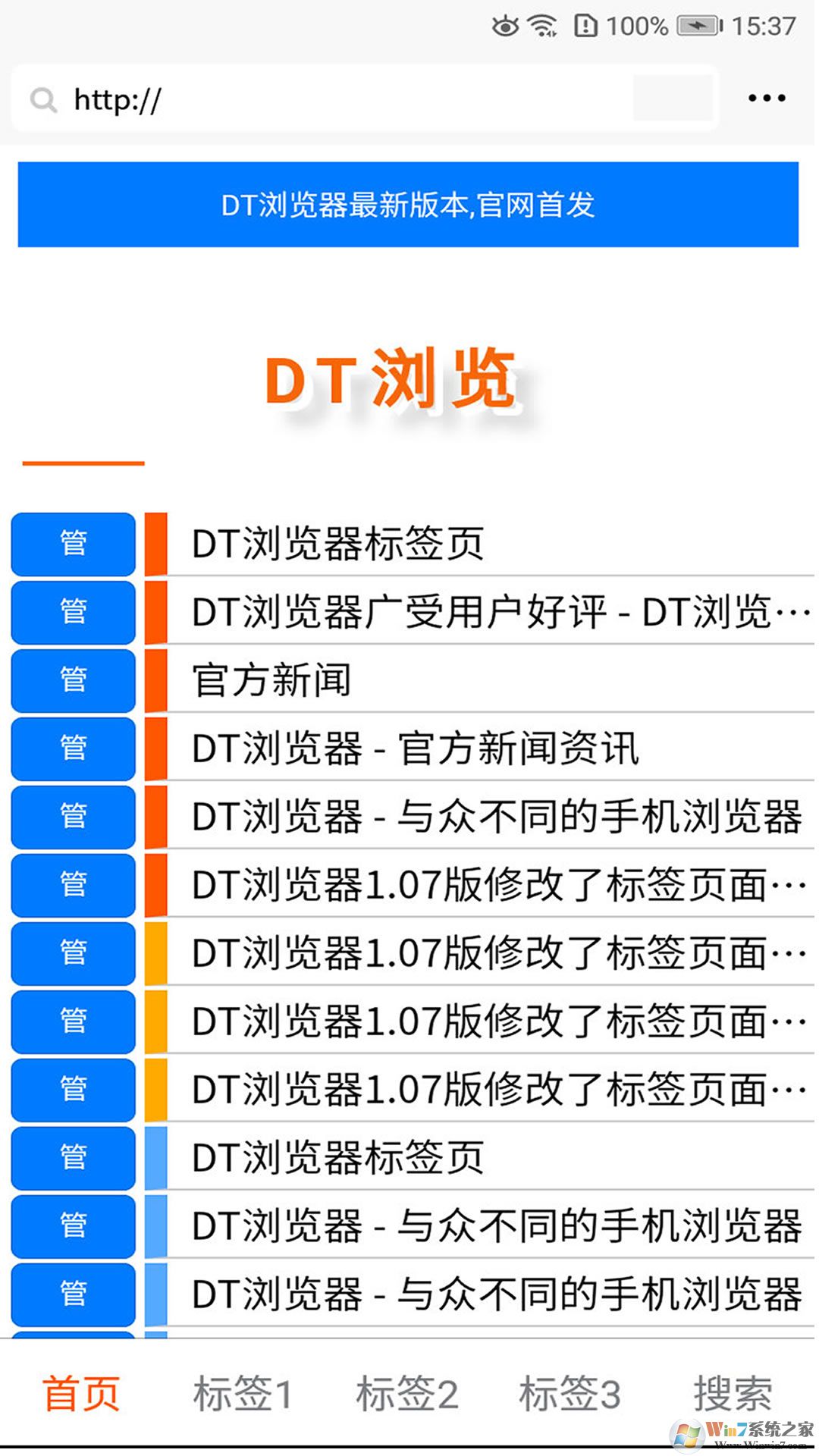This screenshot has width=819, height=1456.
Task: Tap the 管 badge beside "DT浏览器 - 官方新闻资讯"
Action: point(72,749)
